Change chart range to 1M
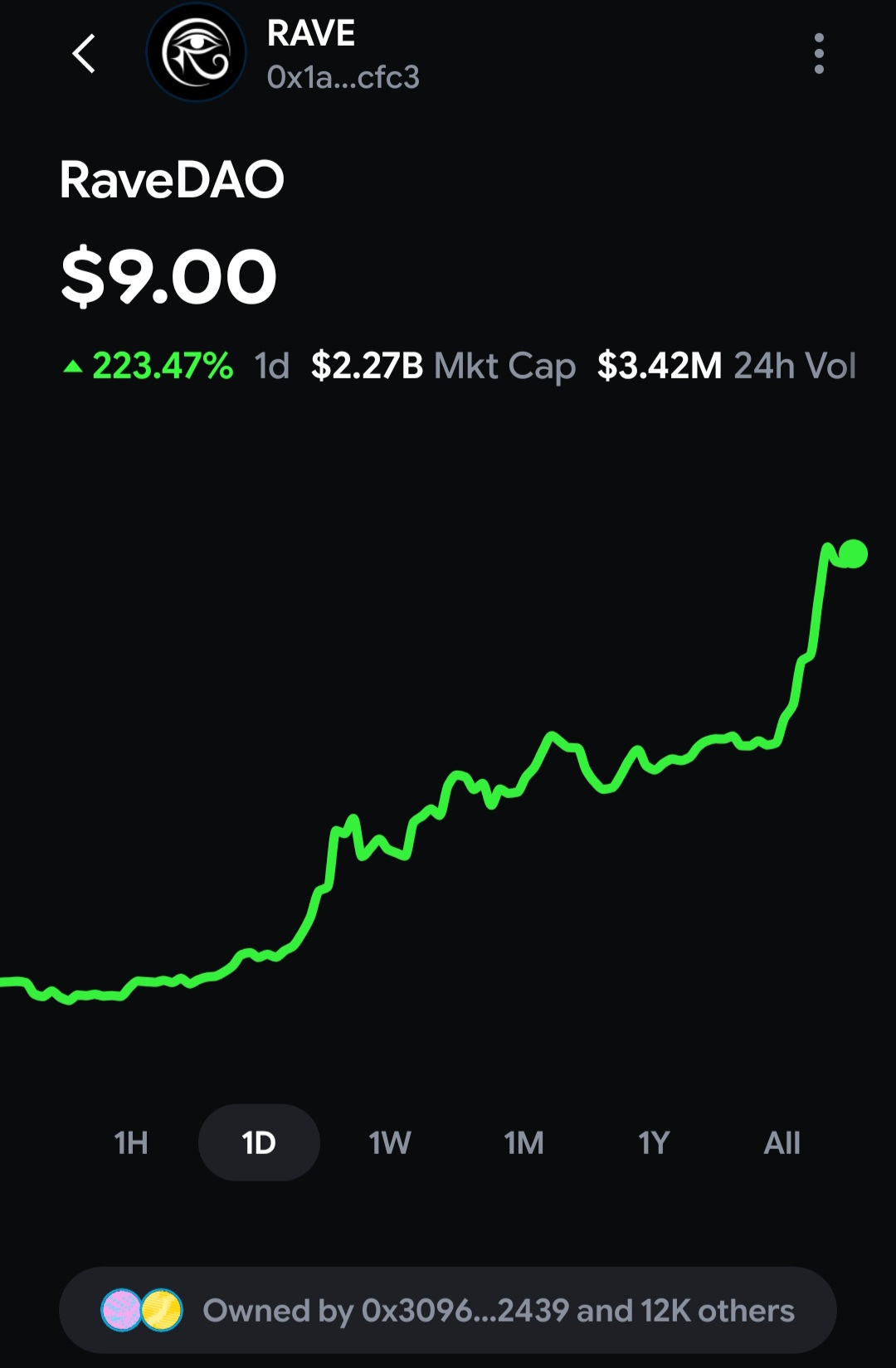Viewport: 896px width, 1368px height. pos(523,1143)
